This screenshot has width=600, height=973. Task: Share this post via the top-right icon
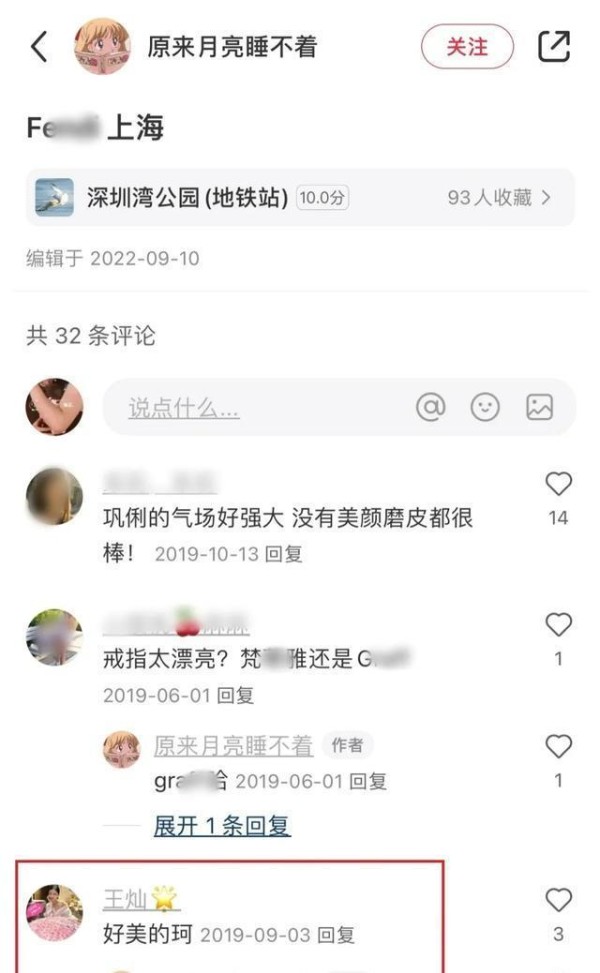(553, 46)
